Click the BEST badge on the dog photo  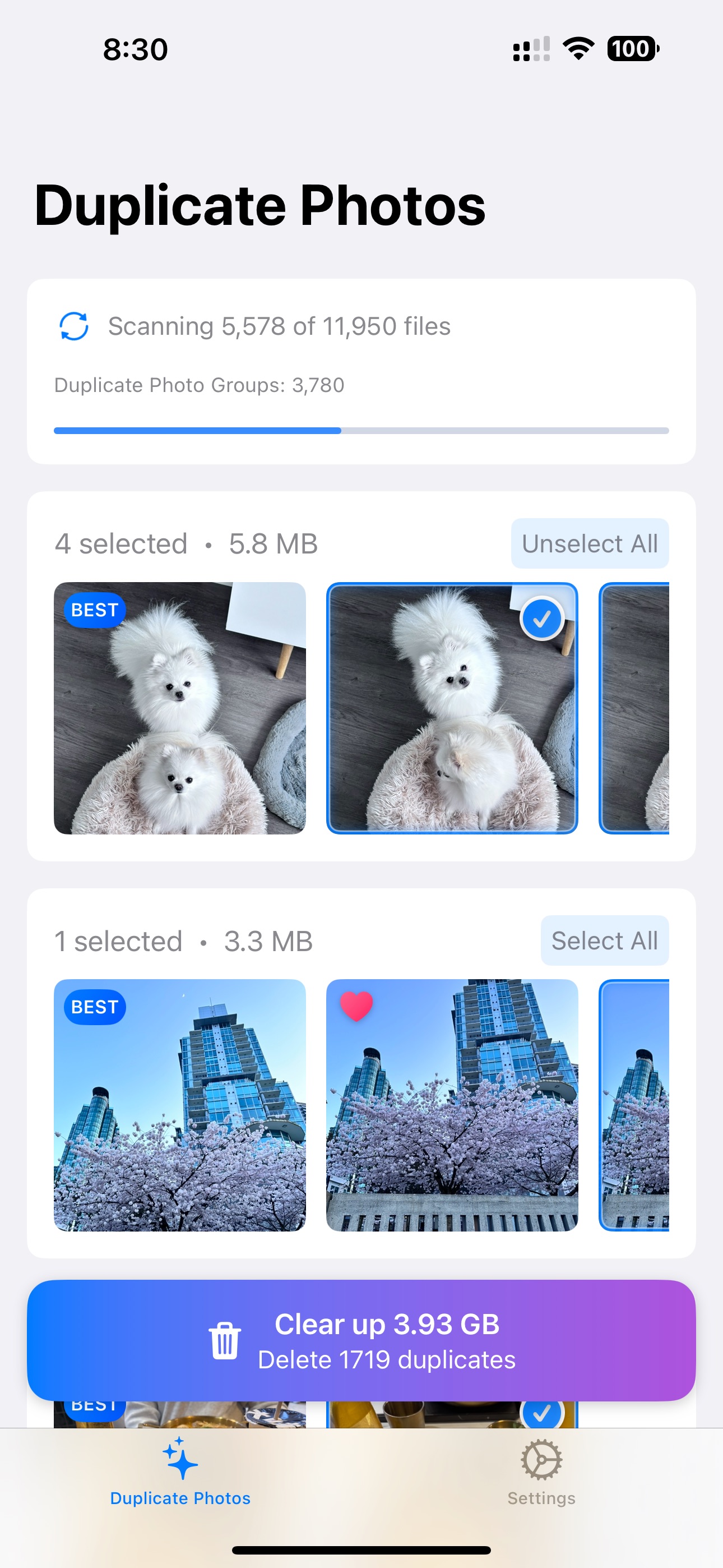[x=94, y=610]
